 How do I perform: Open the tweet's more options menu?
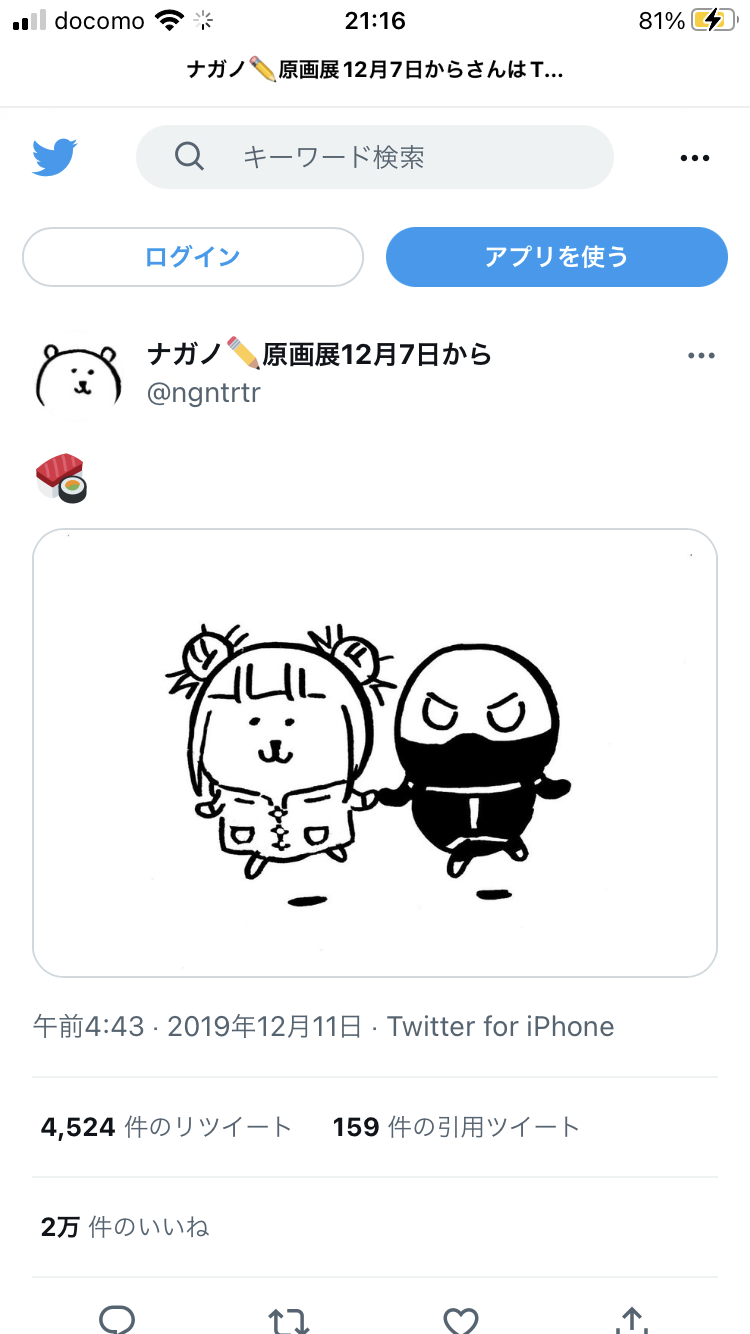[701, 356]
